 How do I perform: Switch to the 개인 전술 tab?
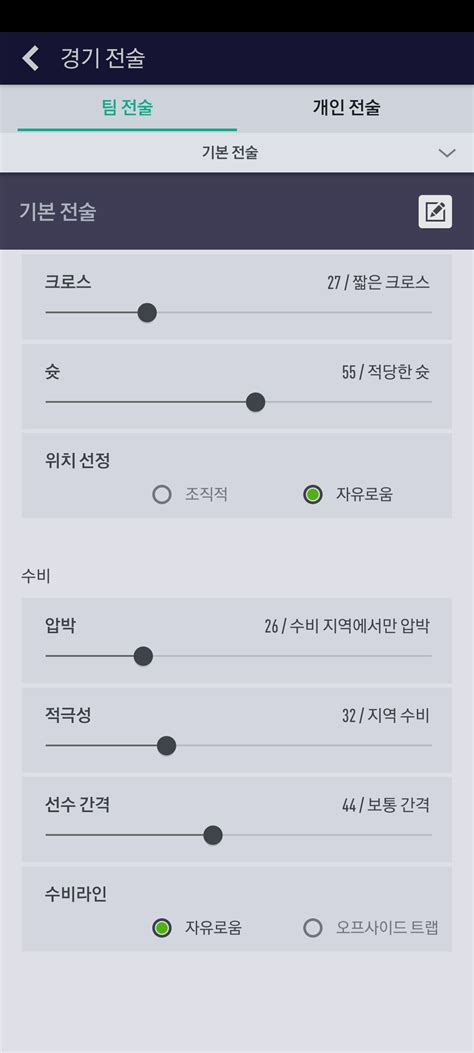click(x=346, y=107)
